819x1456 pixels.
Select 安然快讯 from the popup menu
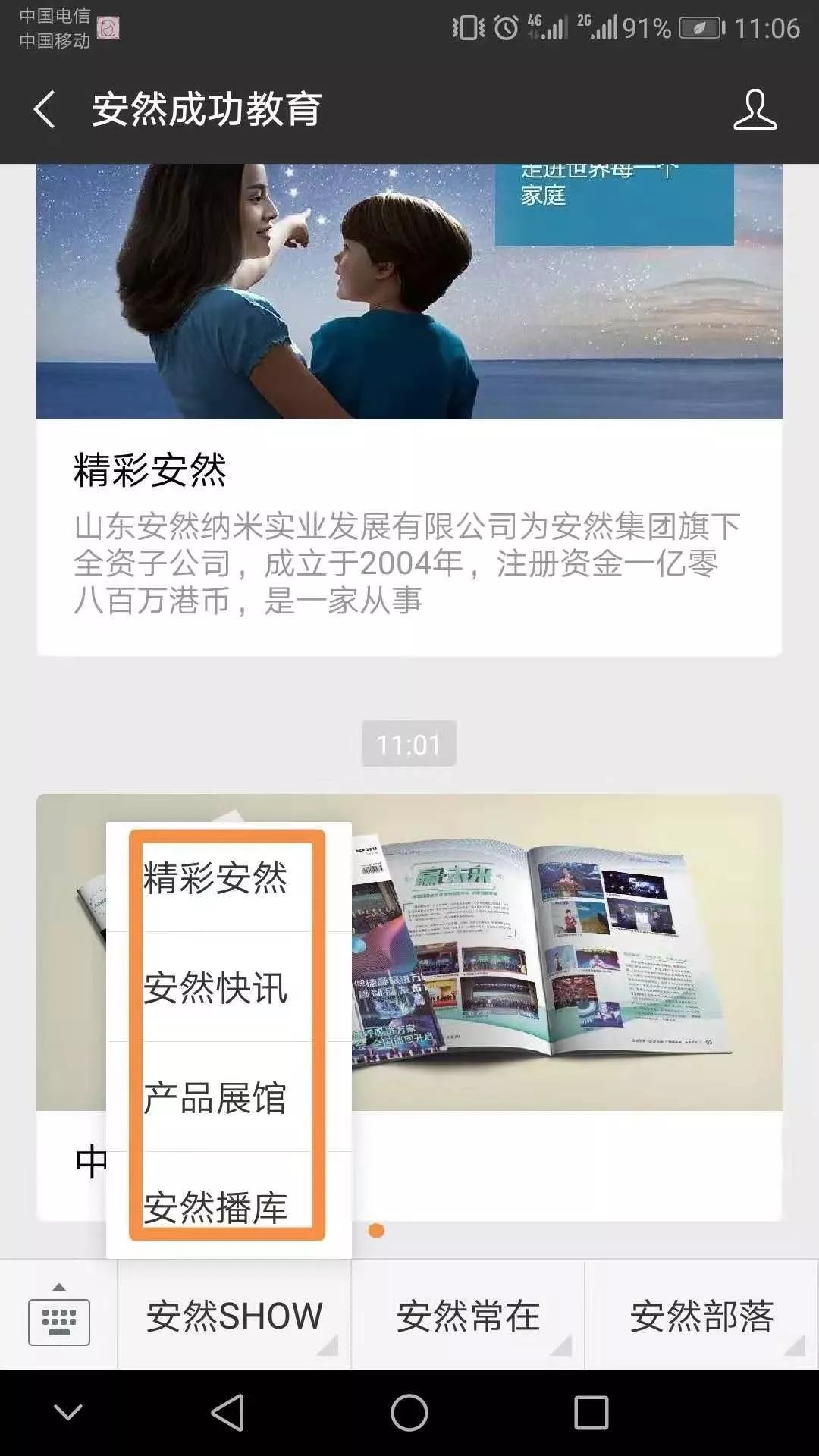[216, 987]
